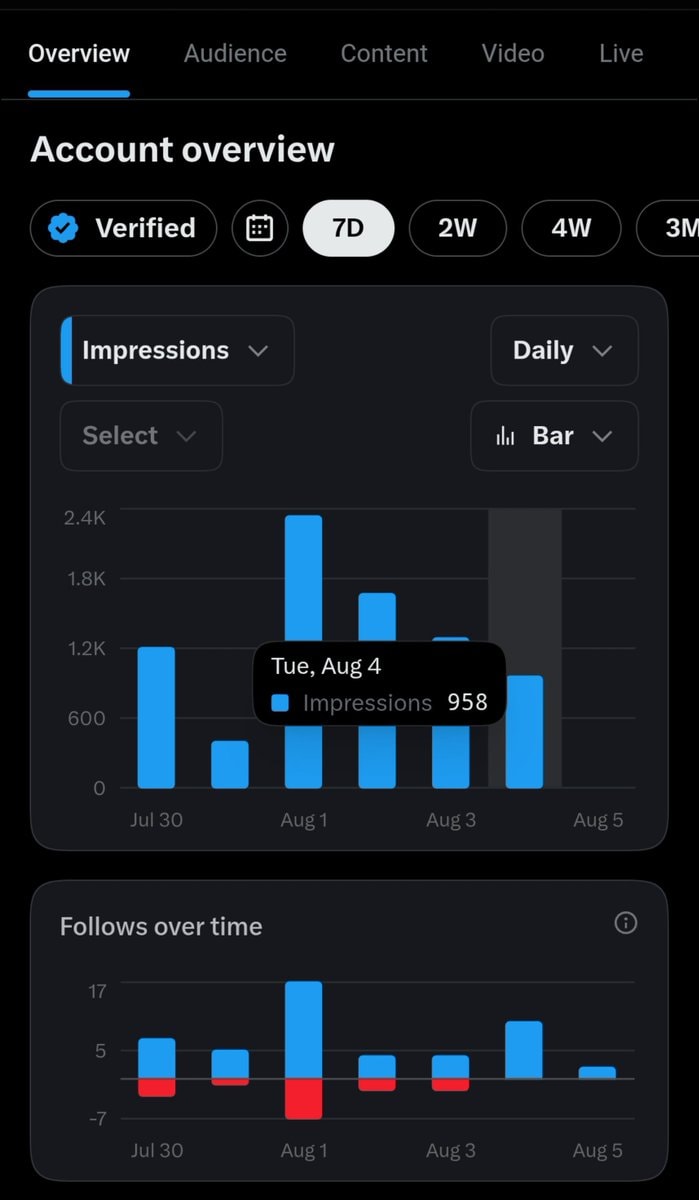Screen dimensions: 699x1200
Task: Open the Select secondary metric dropdown
Action: (141, 436)
